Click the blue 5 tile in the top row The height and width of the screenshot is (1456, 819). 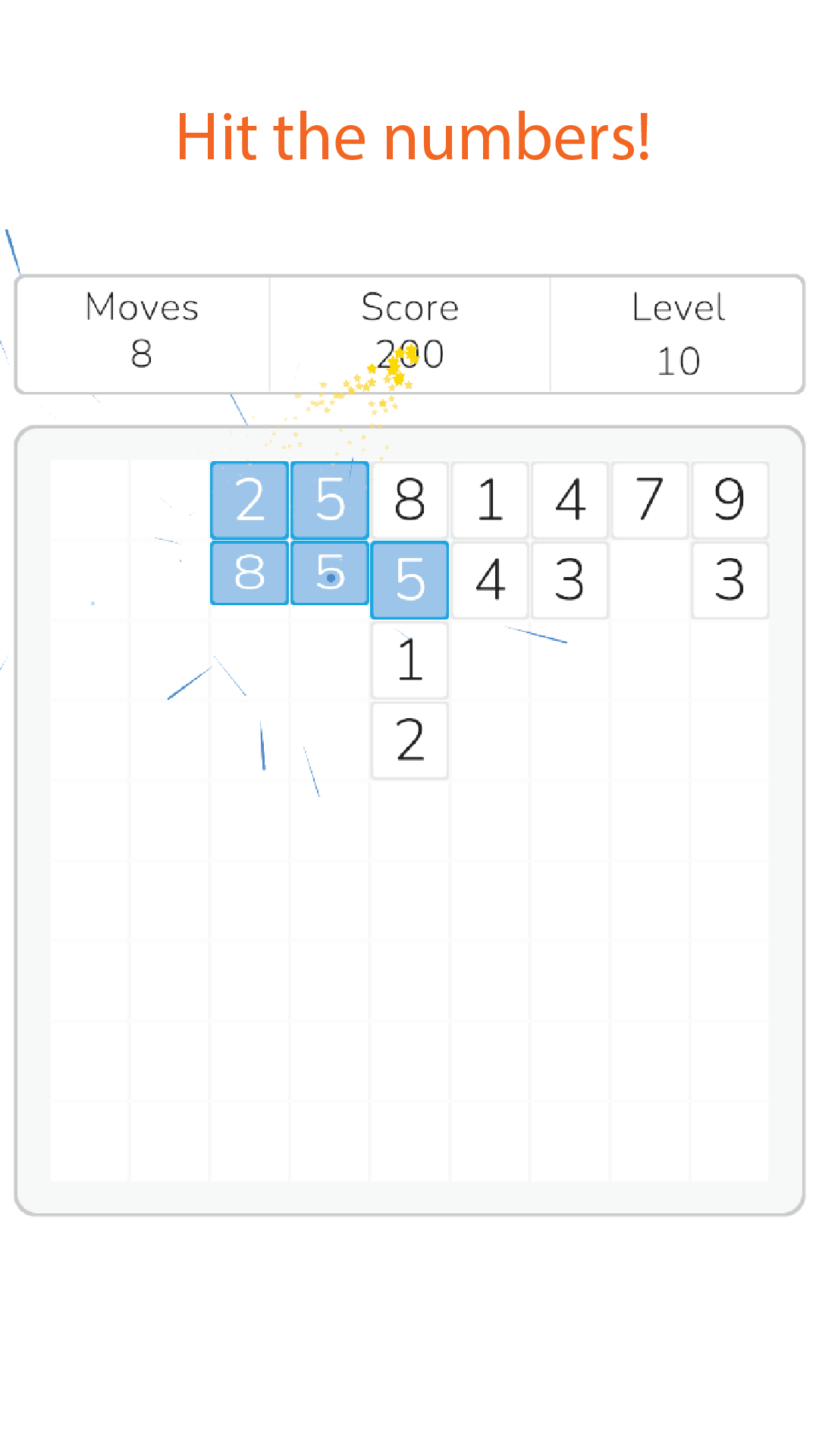tap(329, 500)
